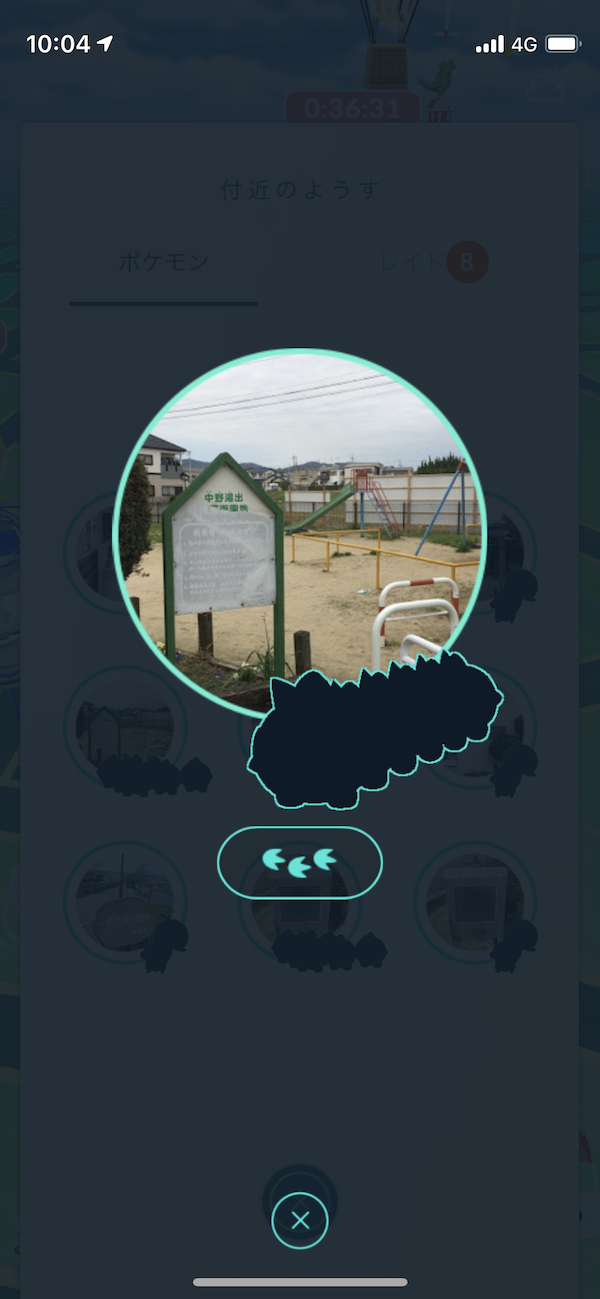Tap the footprints tracking button
The height and width of the screenshot is (1299, 600).
click(299, 861)
